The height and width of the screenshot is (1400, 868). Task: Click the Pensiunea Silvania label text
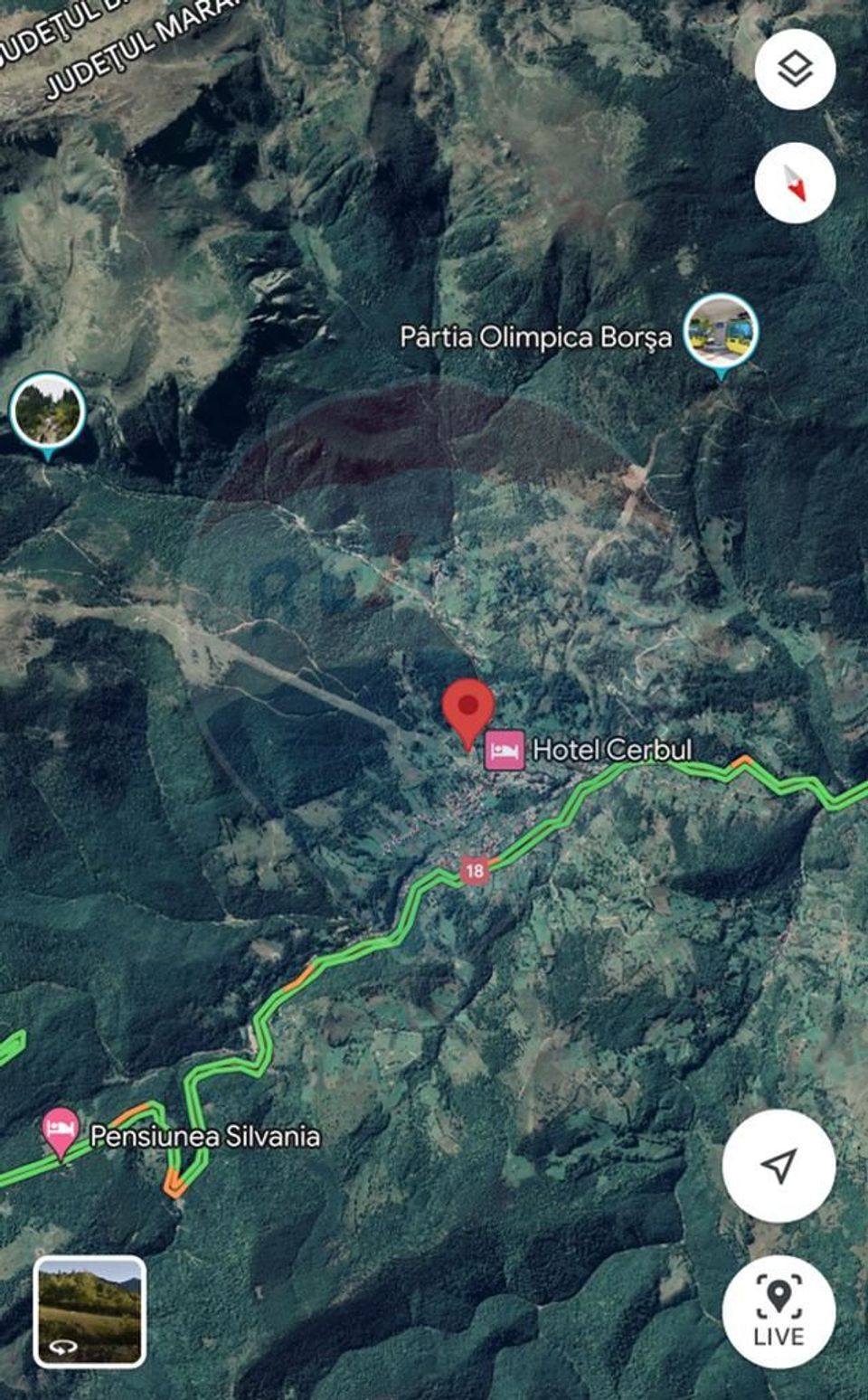coord(206,1137)
